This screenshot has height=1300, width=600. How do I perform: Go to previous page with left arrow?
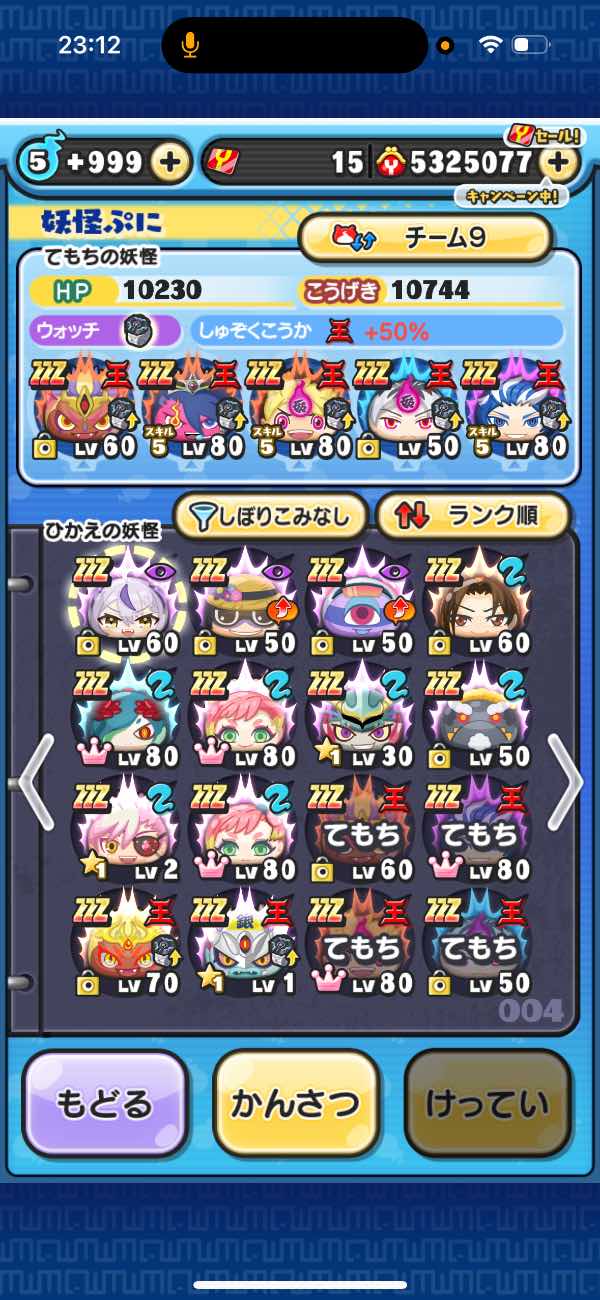click(36, 781)
